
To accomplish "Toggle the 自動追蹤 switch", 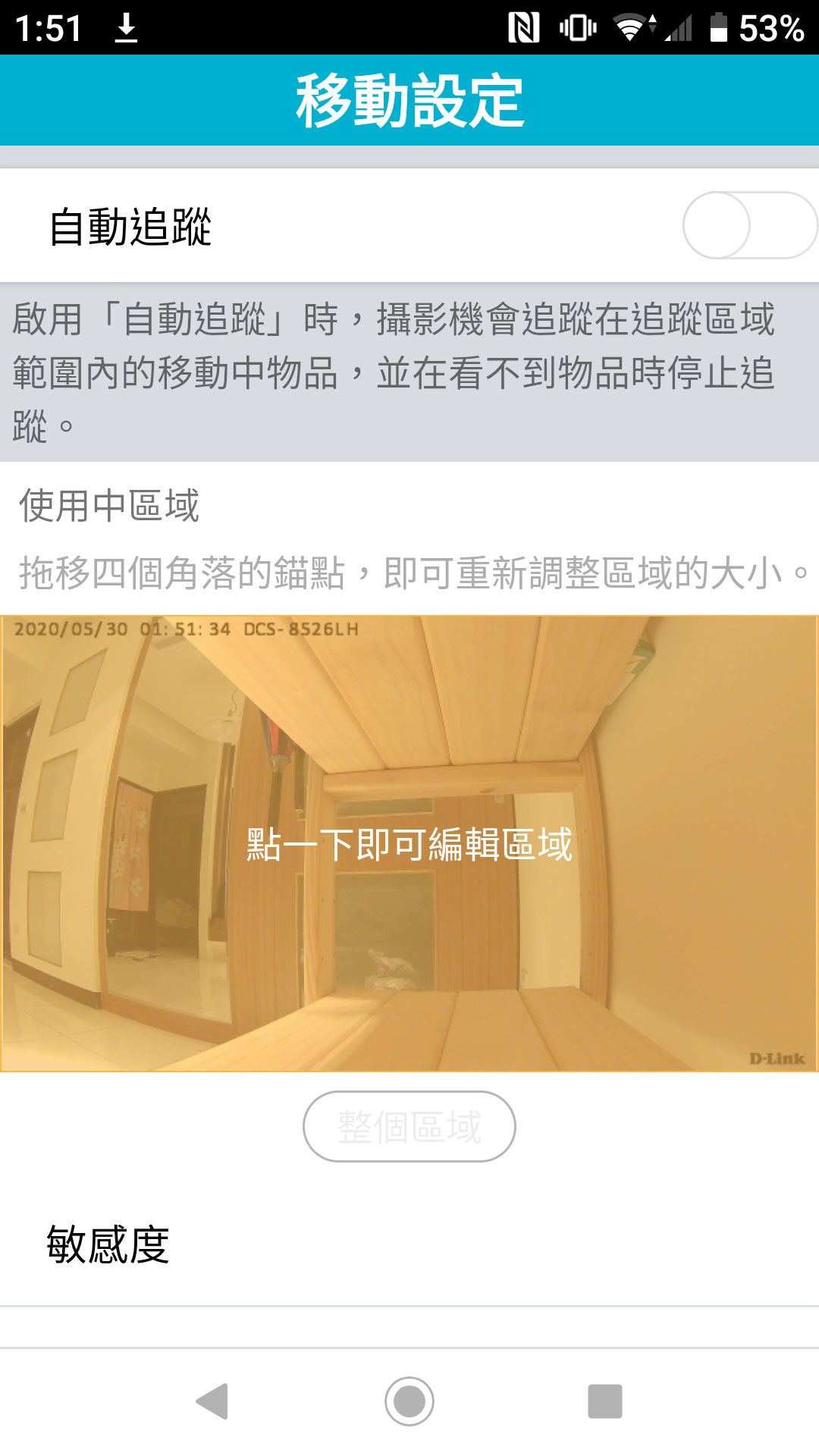I will tap(749, 225).
